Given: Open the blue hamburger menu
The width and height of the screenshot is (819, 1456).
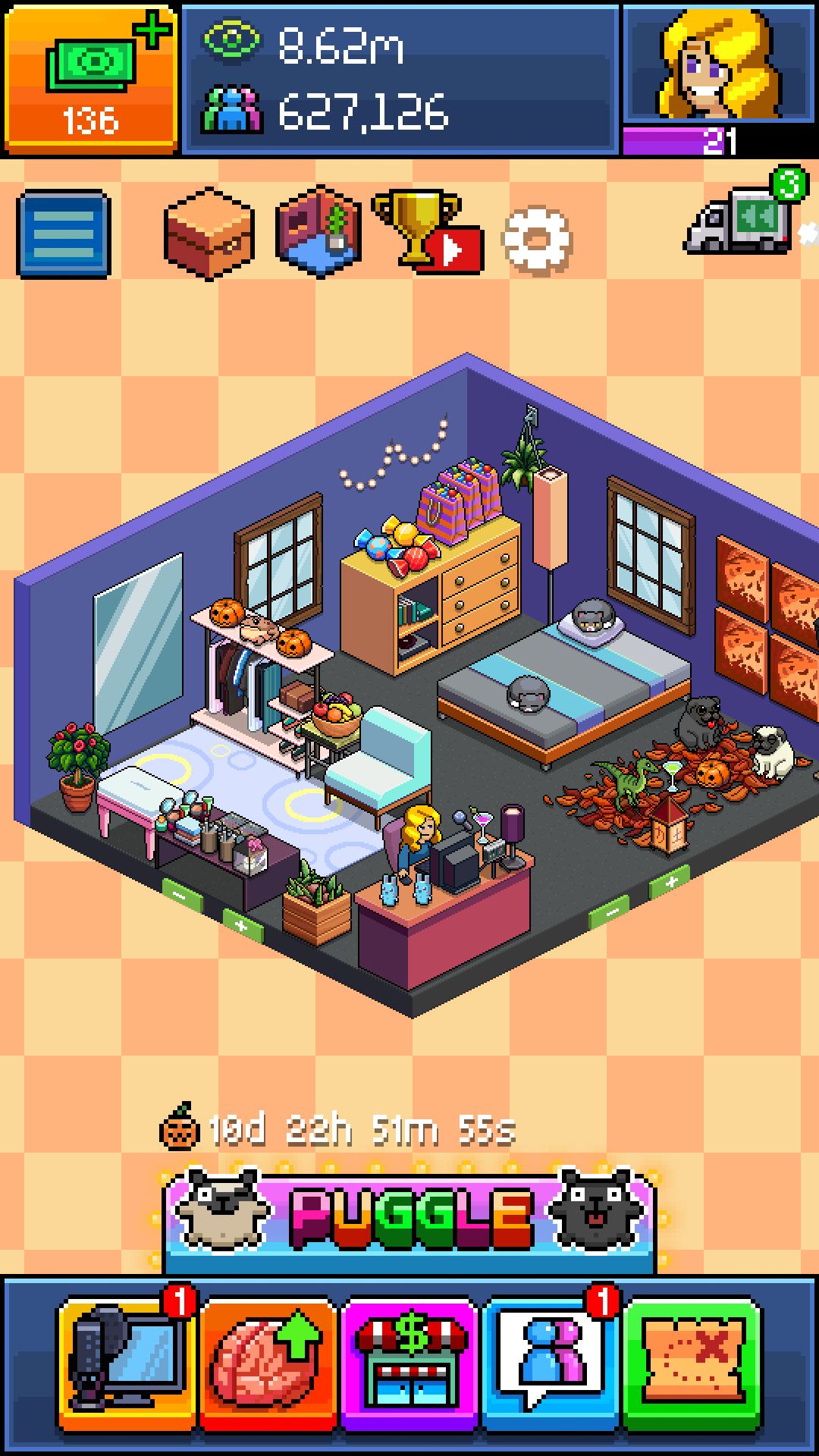Looking at the screenshot, I should [64, 234].
